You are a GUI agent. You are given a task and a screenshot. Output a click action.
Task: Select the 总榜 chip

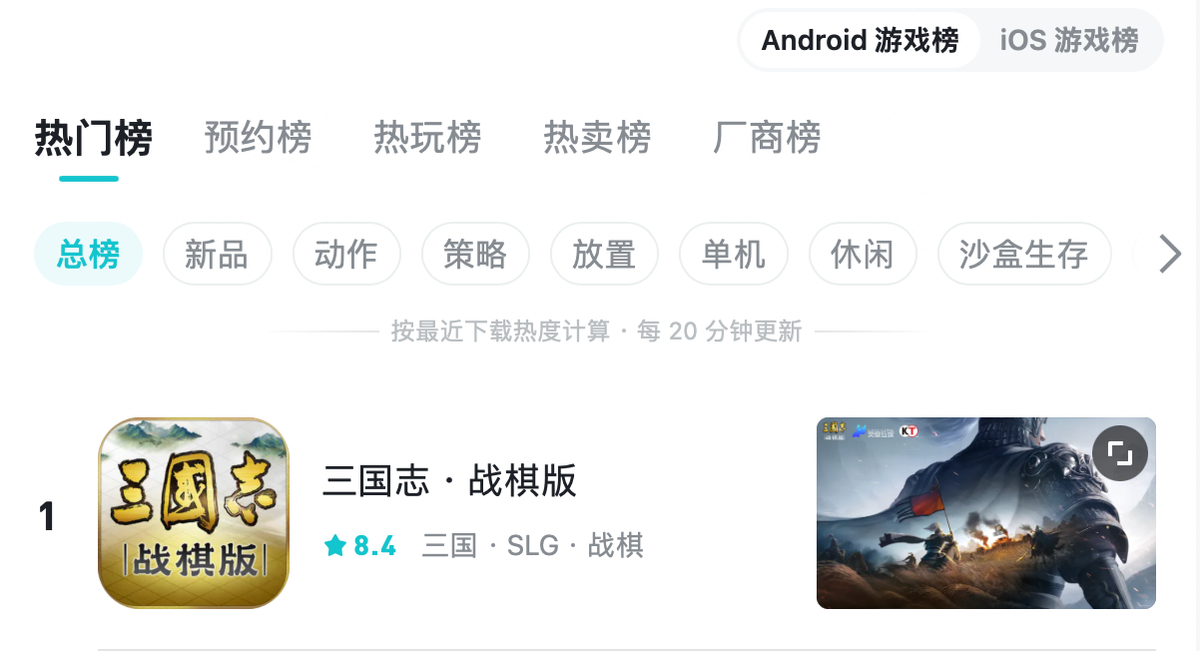pos(88,254)
